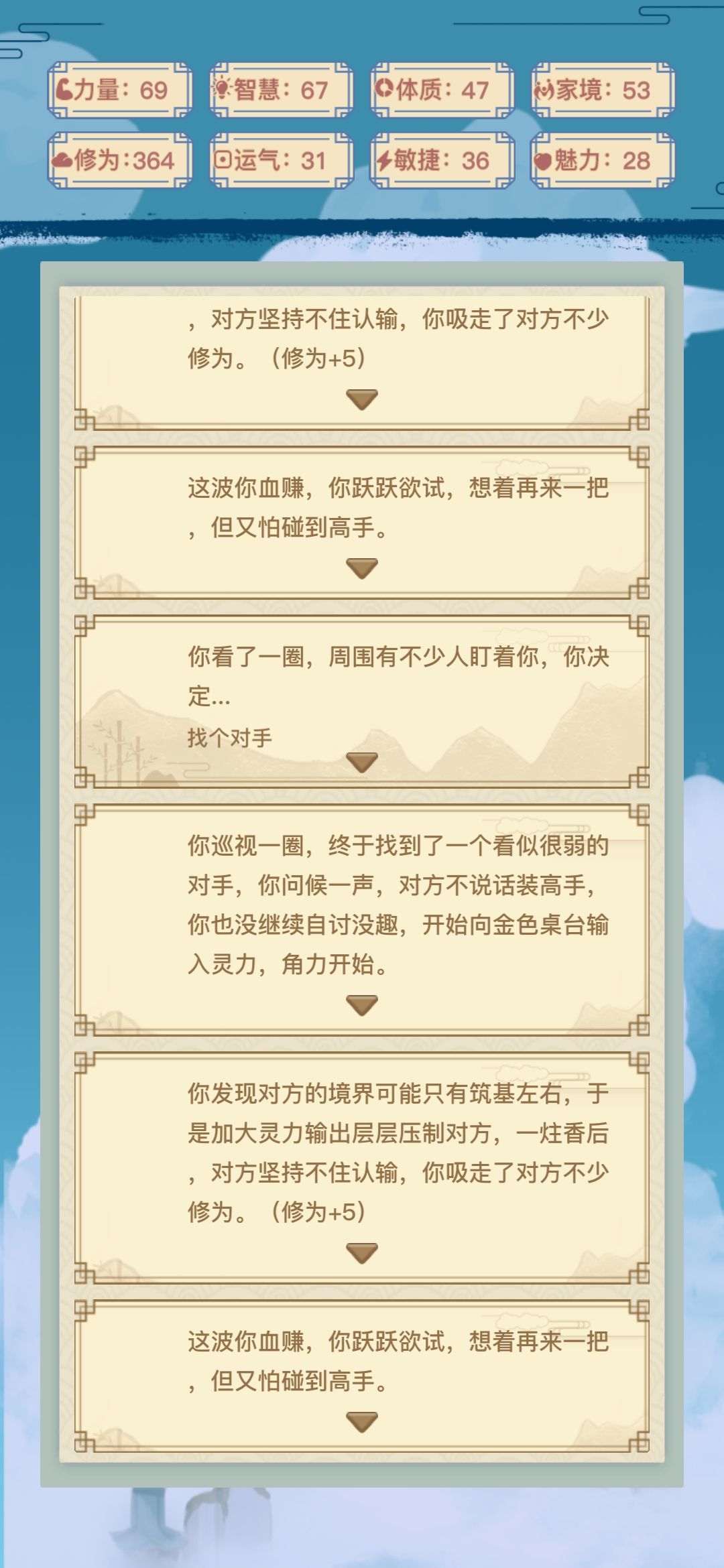
Task: Click the cloud icon next to 修为
Action: click(64, 159)
